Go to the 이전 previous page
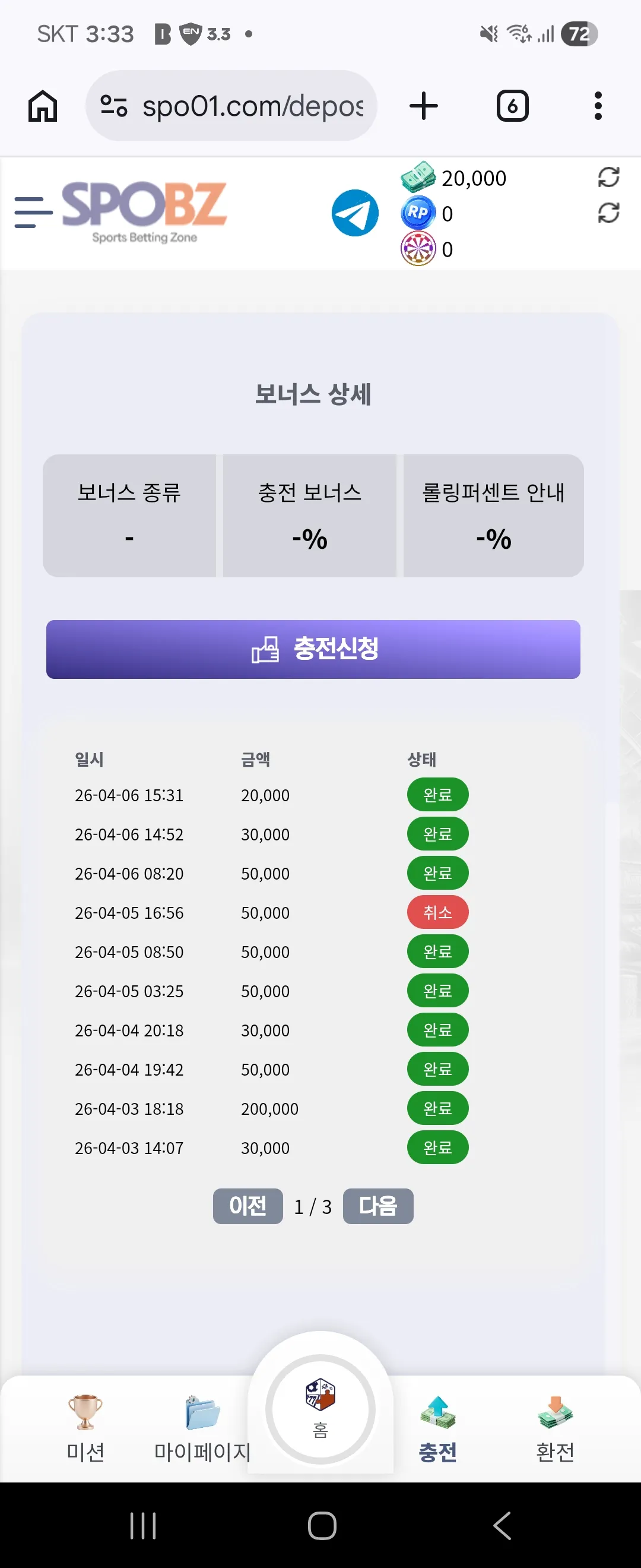The image size is (641, 1568). tap(247, 1206)
